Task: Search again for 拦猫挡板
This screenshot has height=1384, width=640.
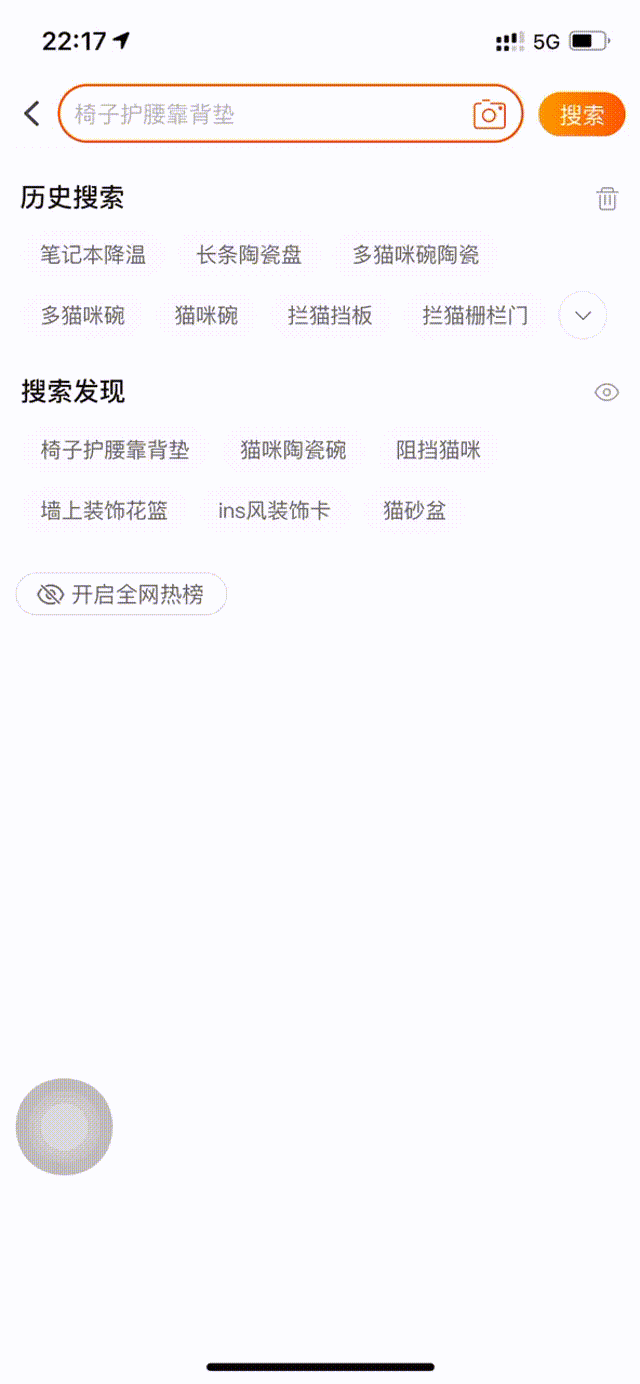Action: click(x=330, y=316)
